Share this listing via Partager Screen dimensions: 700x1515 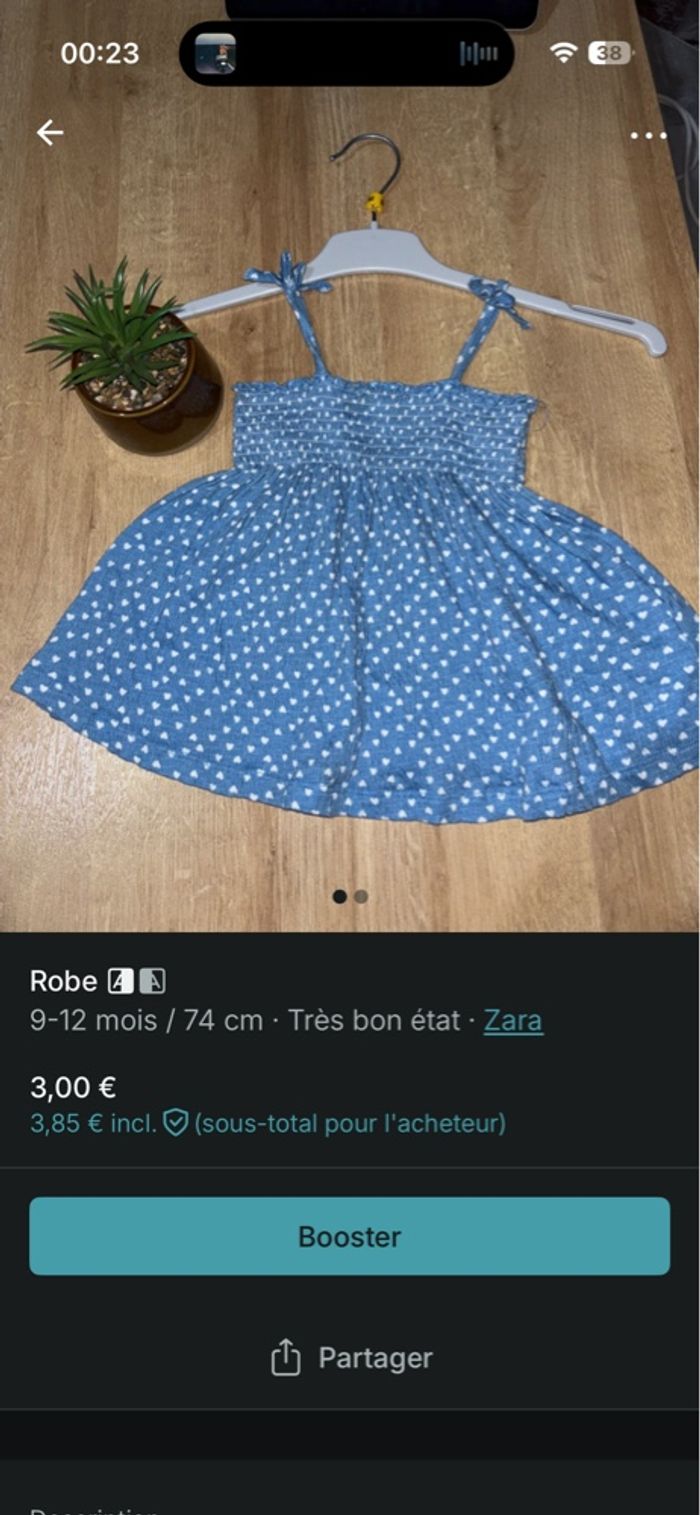point(351,1358)
